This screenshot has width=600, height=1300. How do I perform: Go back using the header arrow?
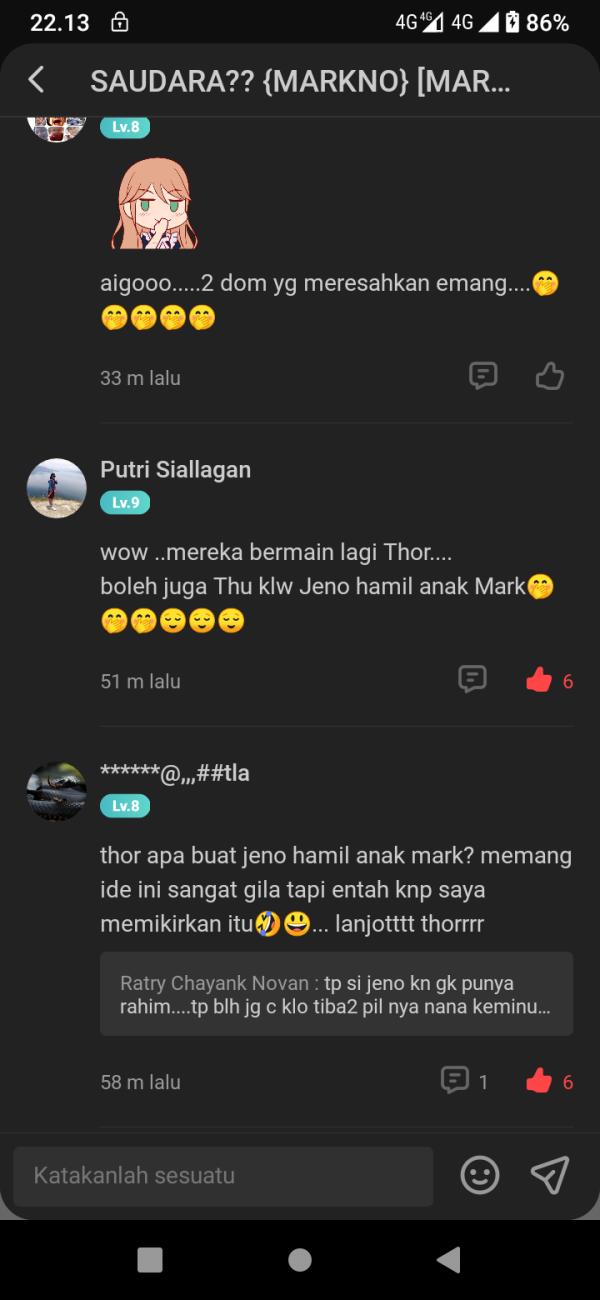pos(37,80)
